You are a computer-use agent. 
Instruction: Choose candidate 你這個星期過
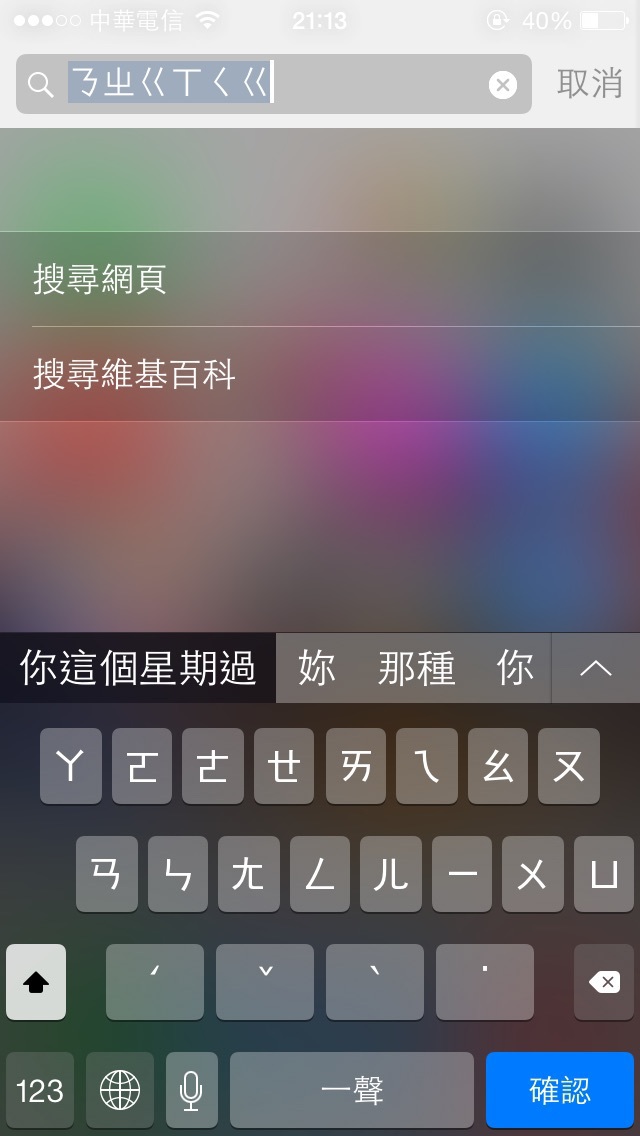138,668
